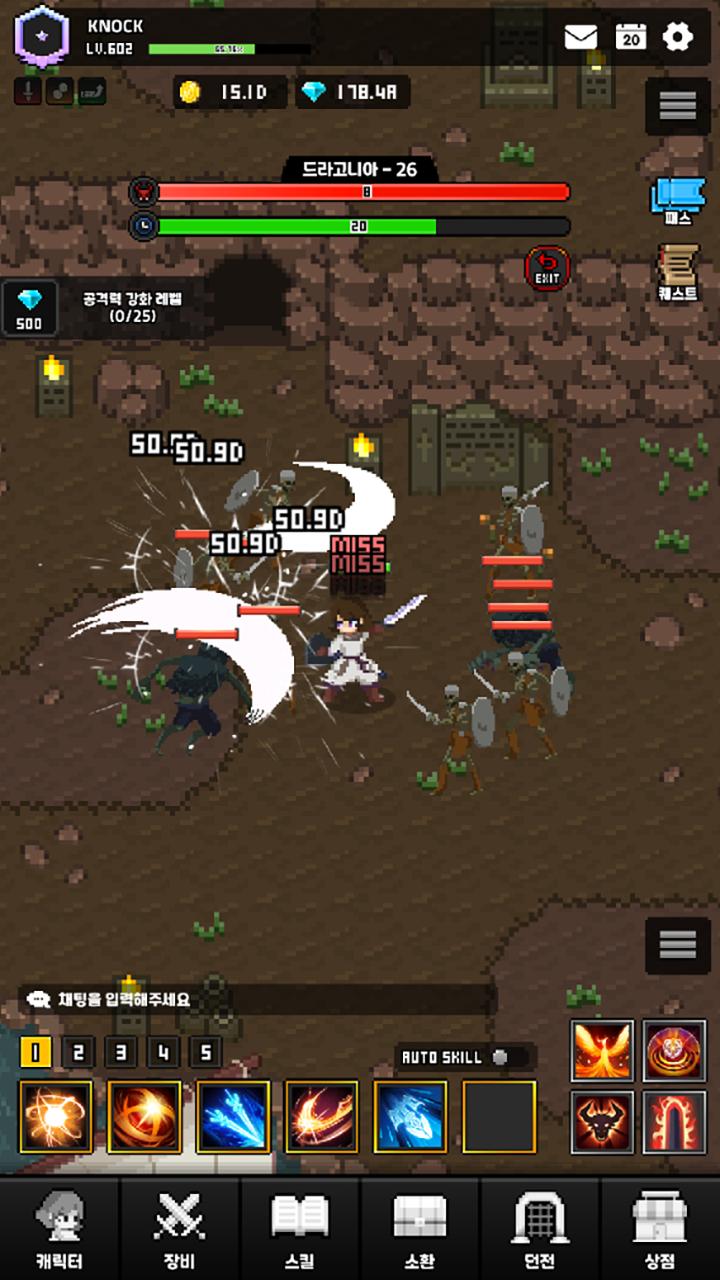The image size is (720, 1280).
Task: Open the pass ticket button
Action: click(x=678, y=201)
